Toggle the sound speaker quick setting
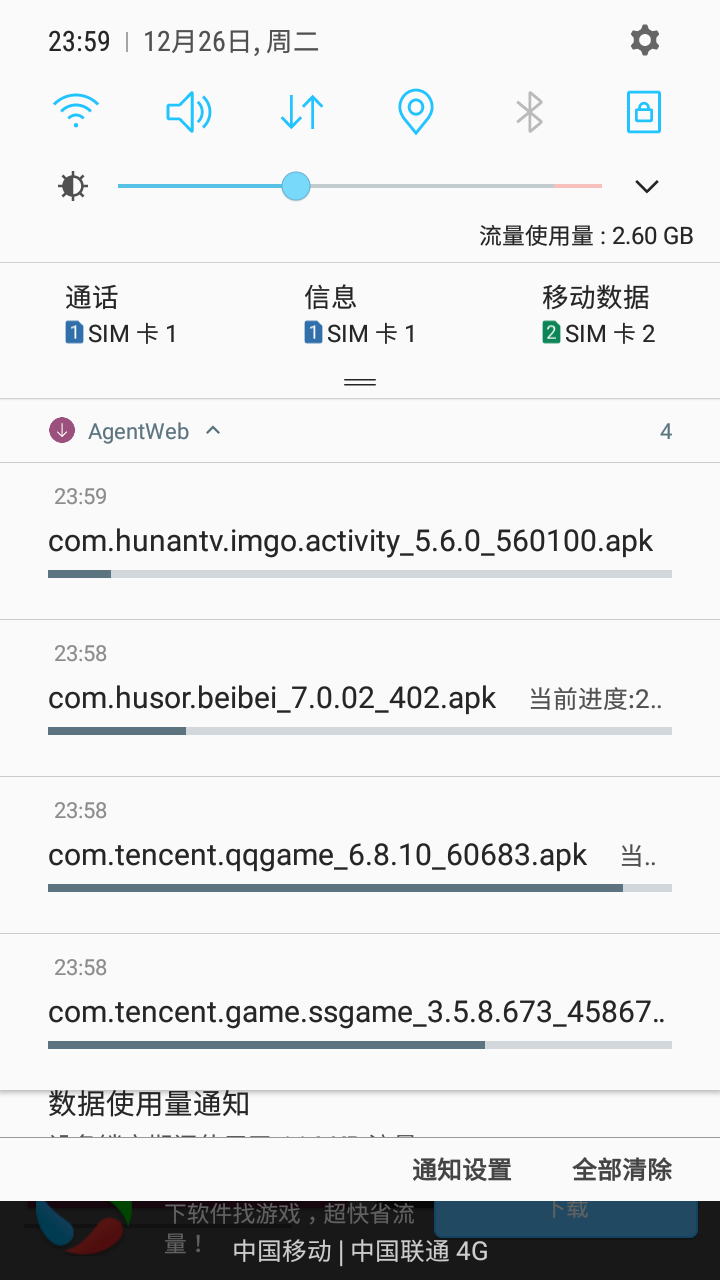The image size is (720, 1280). pyautogui.click(x=188, y=111)
